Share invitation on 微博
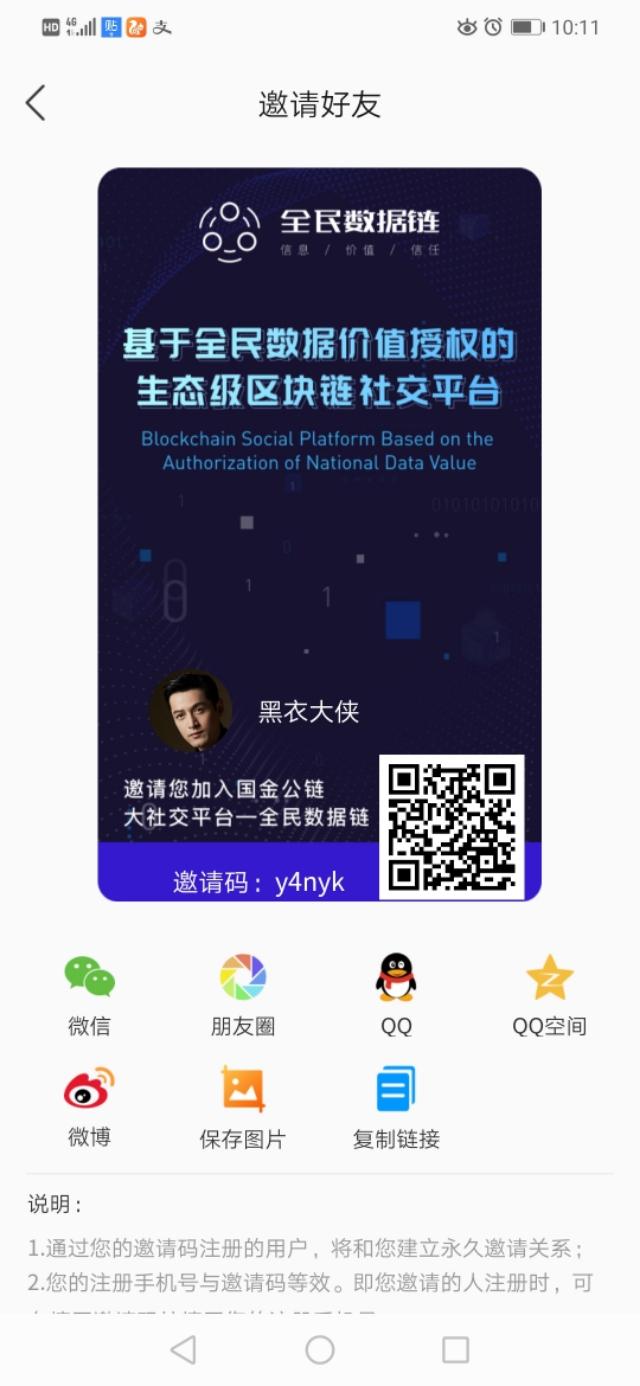The image size is (640, 1386). point(89,1107)
